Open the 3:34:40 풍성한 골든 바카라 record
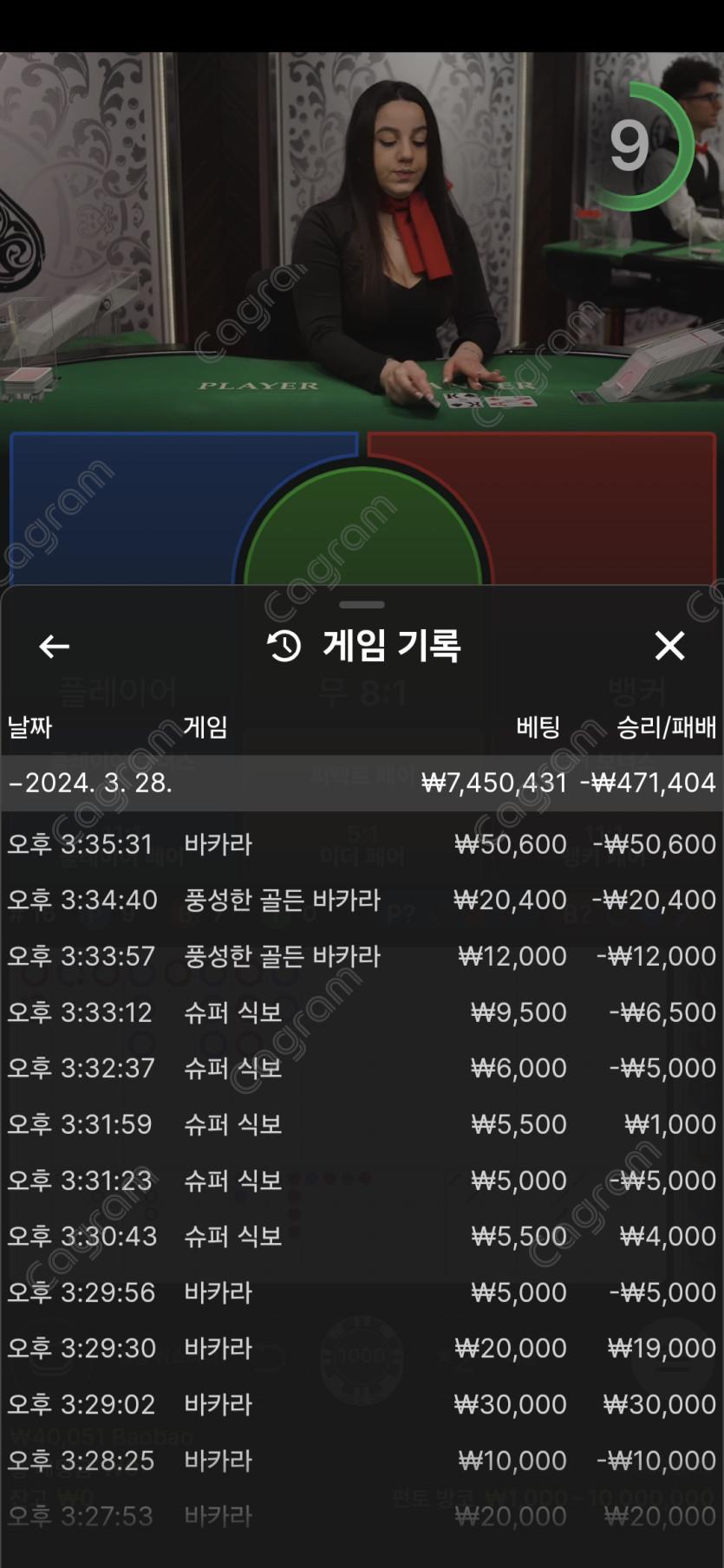The width and height of the screenshot is (724, 1568). click(x=362, y=900)
